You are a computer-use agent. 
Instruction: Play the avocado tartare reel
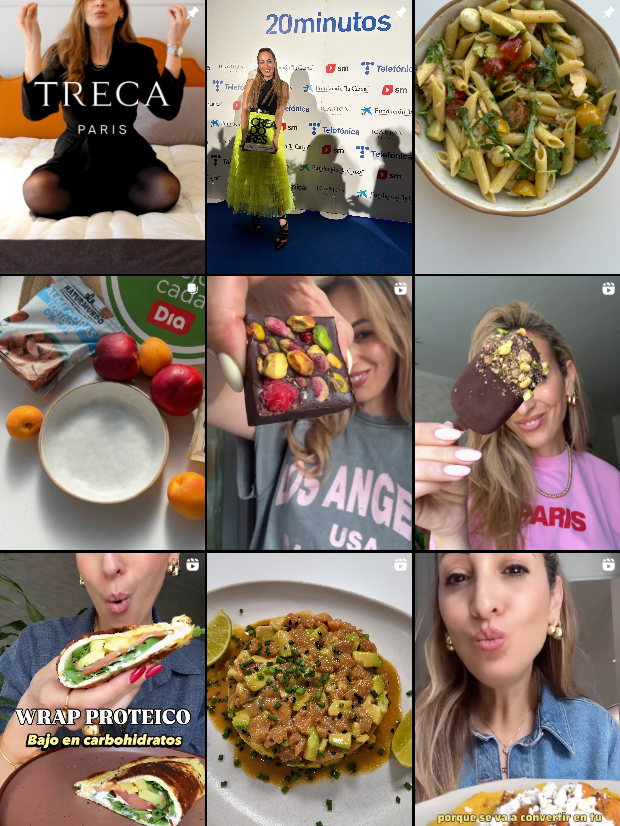309,689
